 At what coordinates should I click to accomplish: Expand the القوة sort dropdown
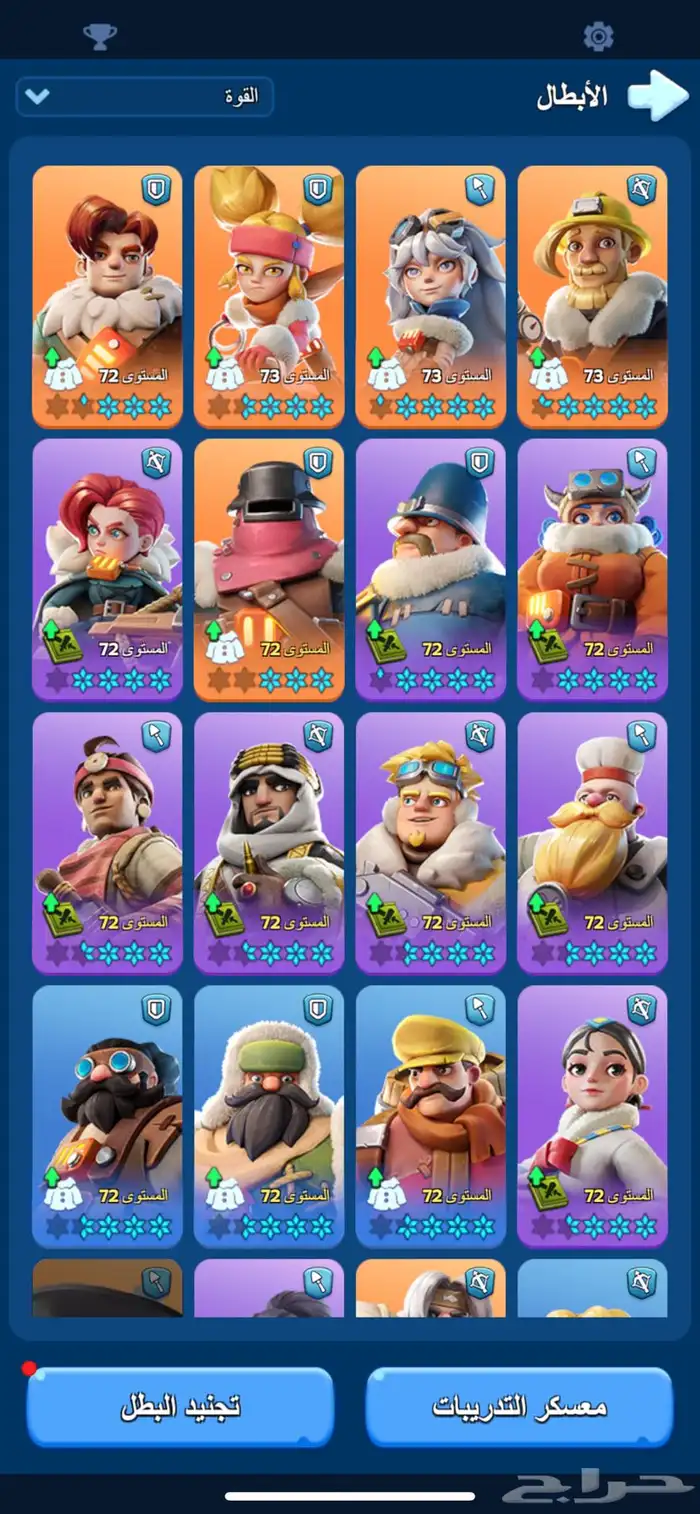pos(144,97)
